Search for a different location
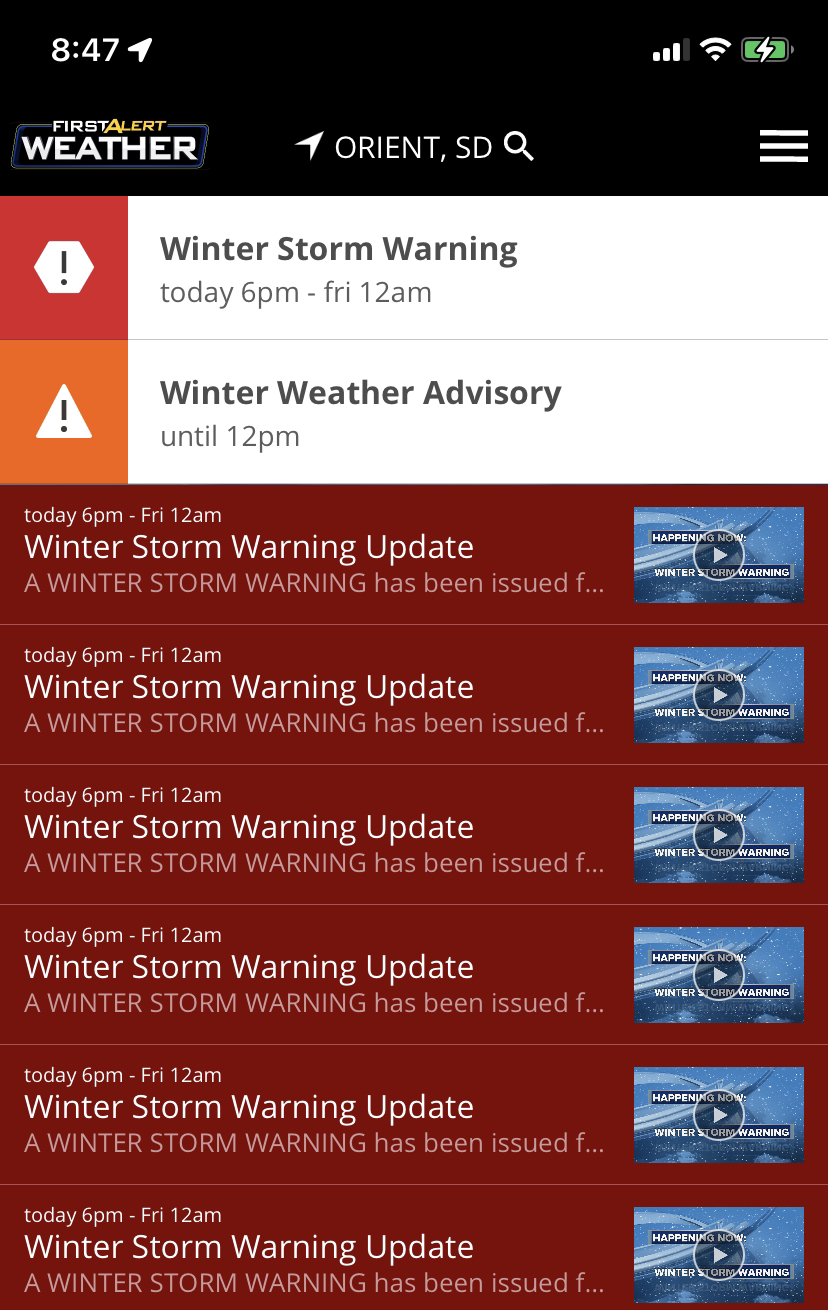This screenshot has width=828, height=1310. 520,147
